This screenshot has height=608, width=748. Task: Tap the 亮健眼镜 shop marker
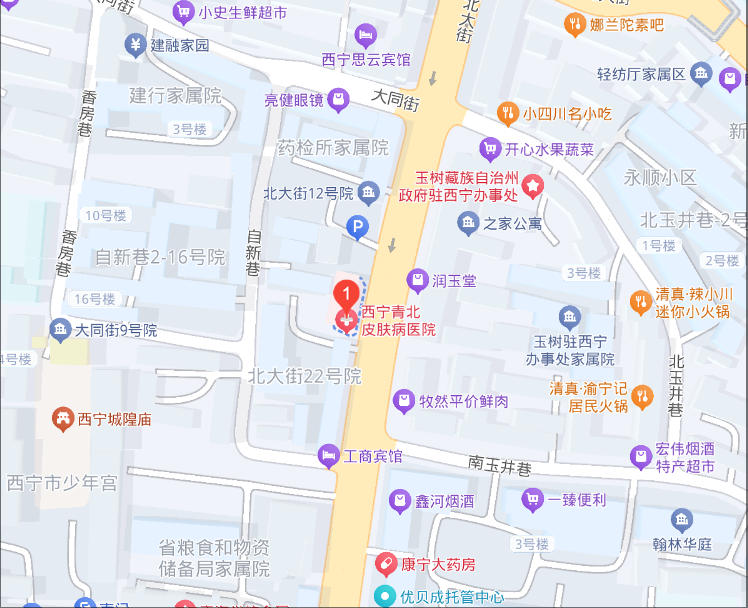pyautogui.click(x=339, y=99)
